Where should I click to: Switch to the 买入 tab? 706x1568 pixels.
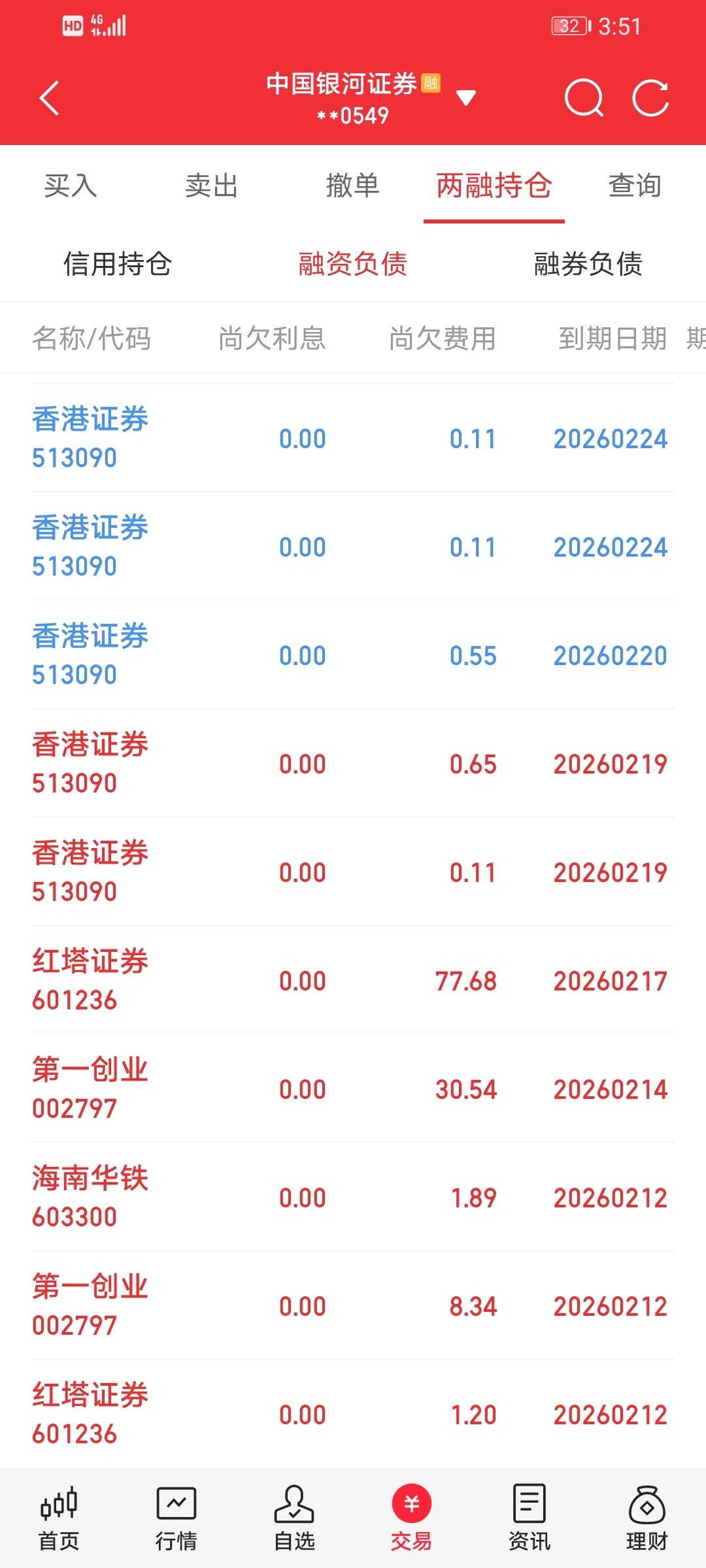71,186
